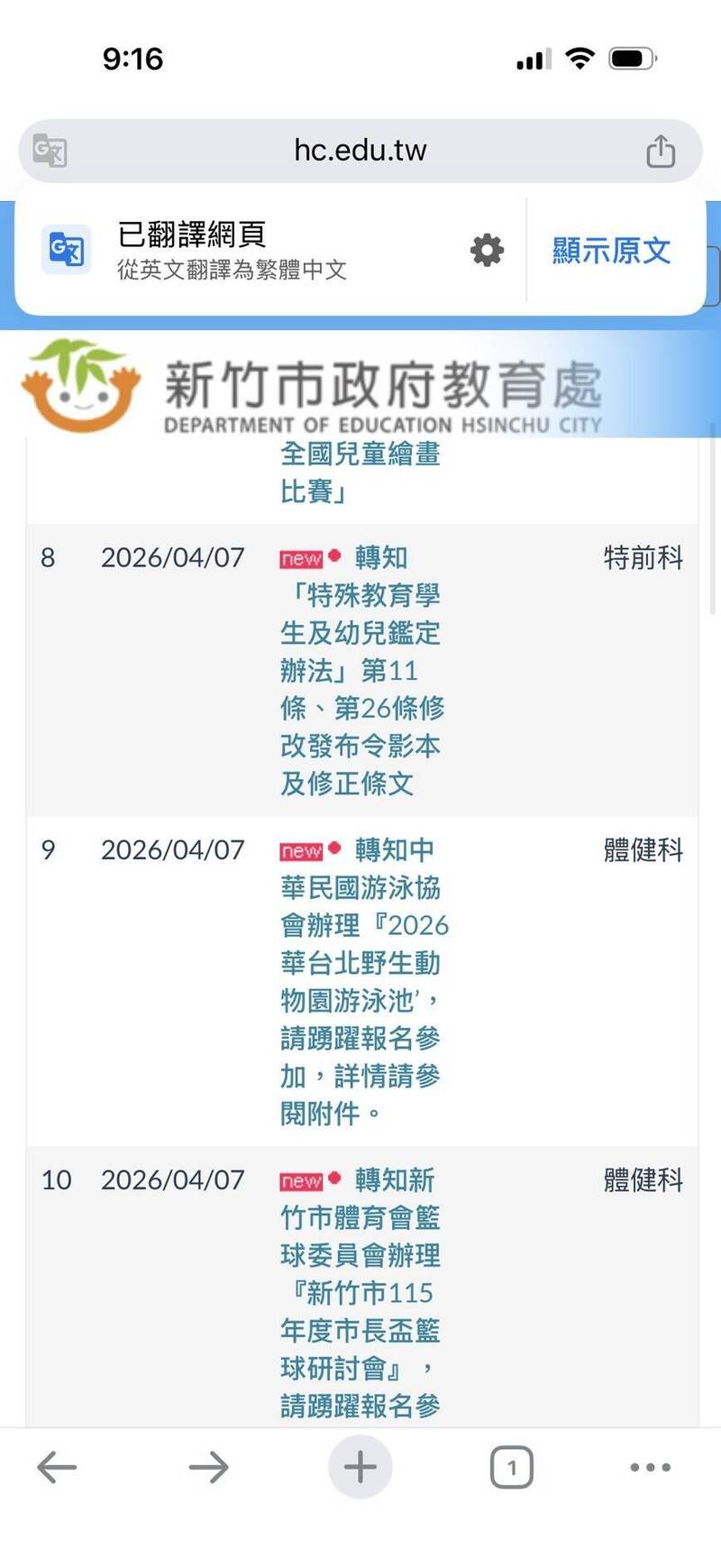Open the translate icon in the address bar
This screenshot has height=1568, width=721.
(x=50, y=151)
